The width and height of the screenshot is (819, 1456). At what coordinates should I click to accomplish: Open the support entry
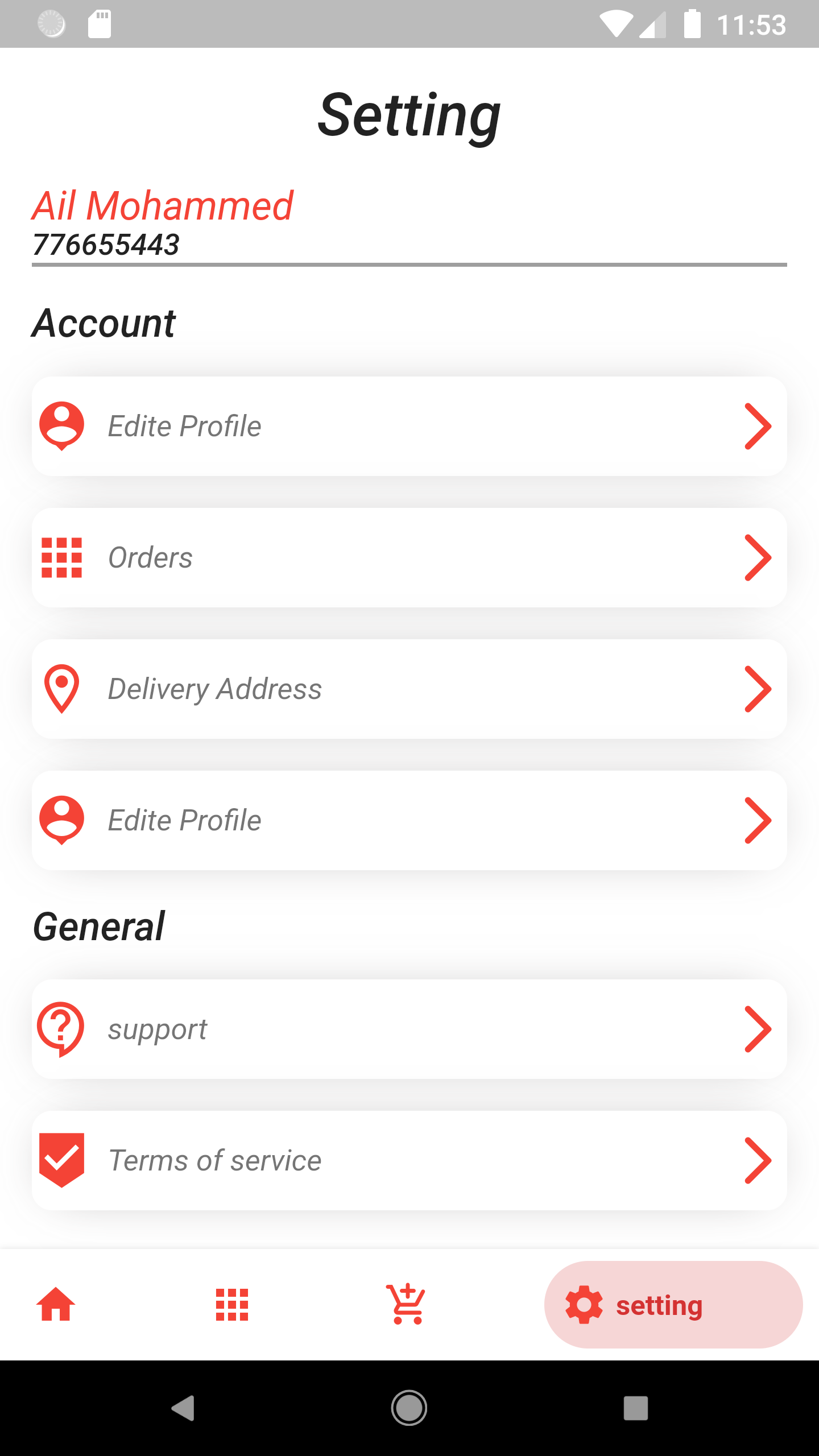tap(408, 1028)
